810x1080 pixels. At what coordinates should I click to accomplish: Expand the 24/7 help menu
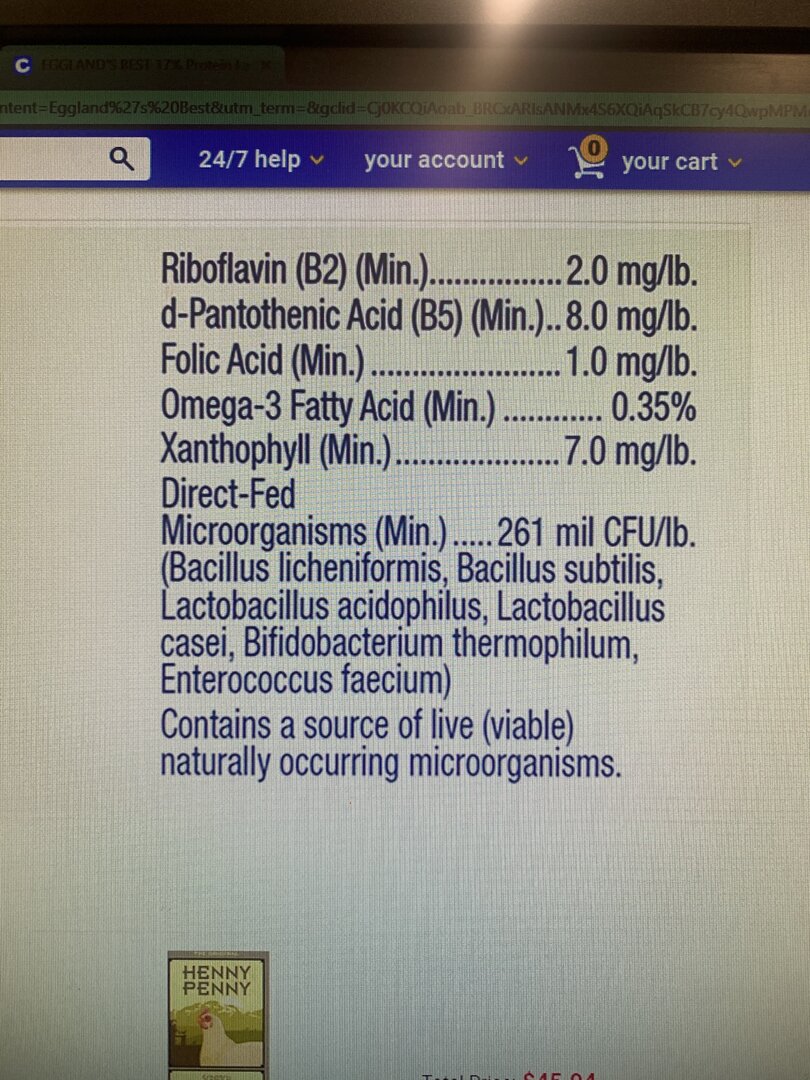pos(260,160)
